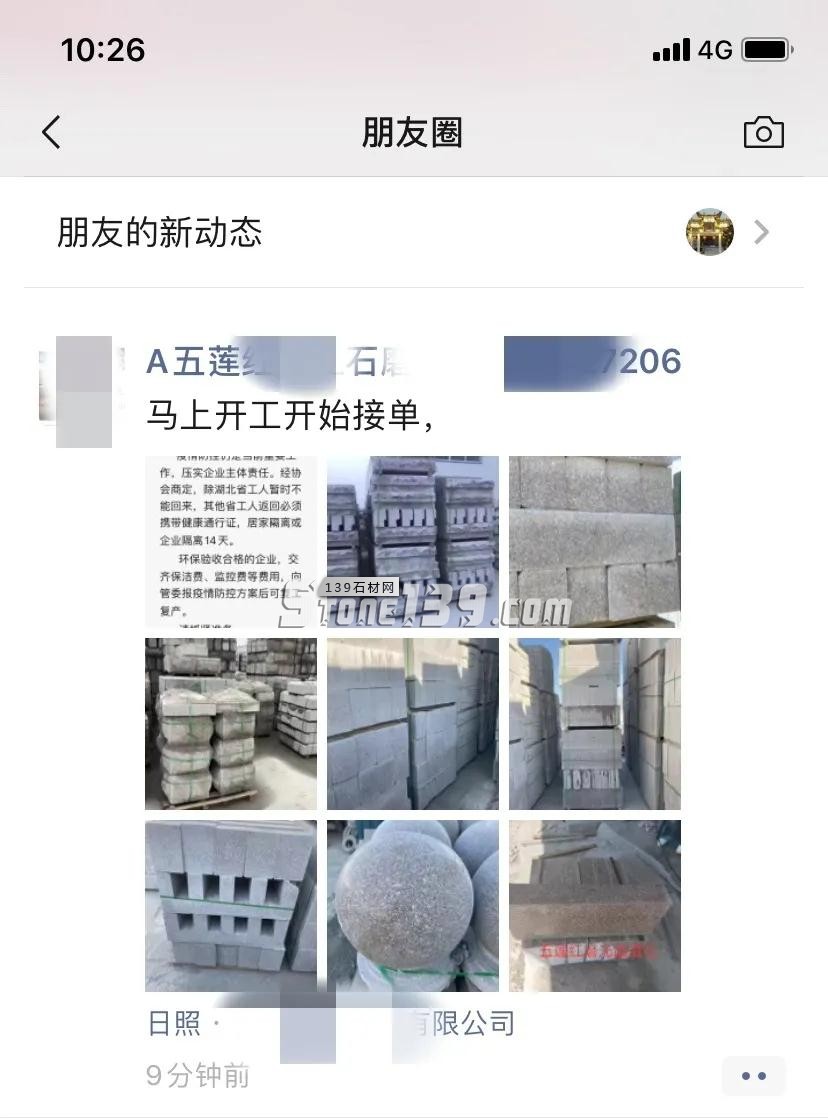Open the thumbnail with the epidemic notice text

230,540
